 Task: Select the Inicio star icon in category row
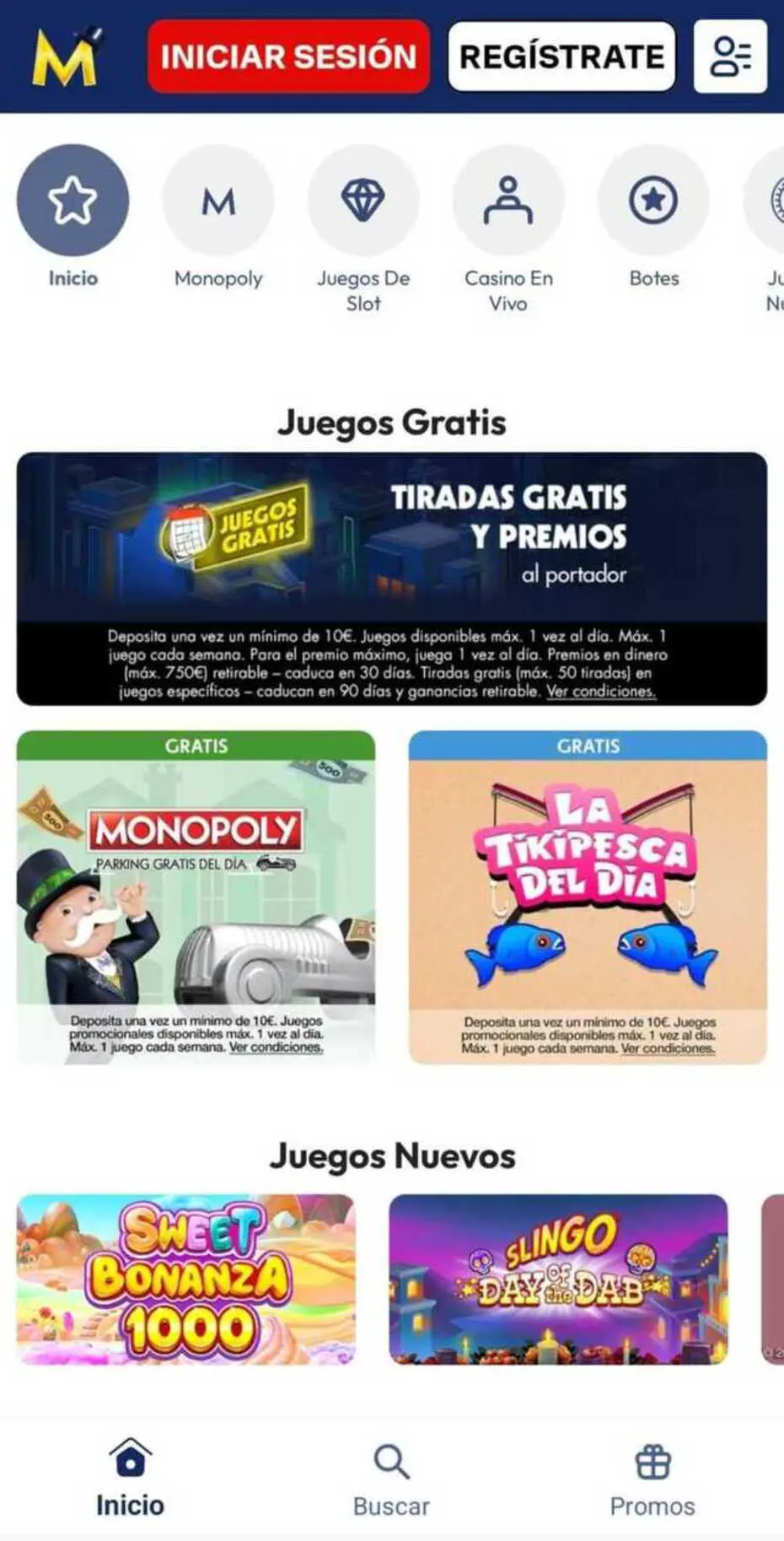point(72,200)
